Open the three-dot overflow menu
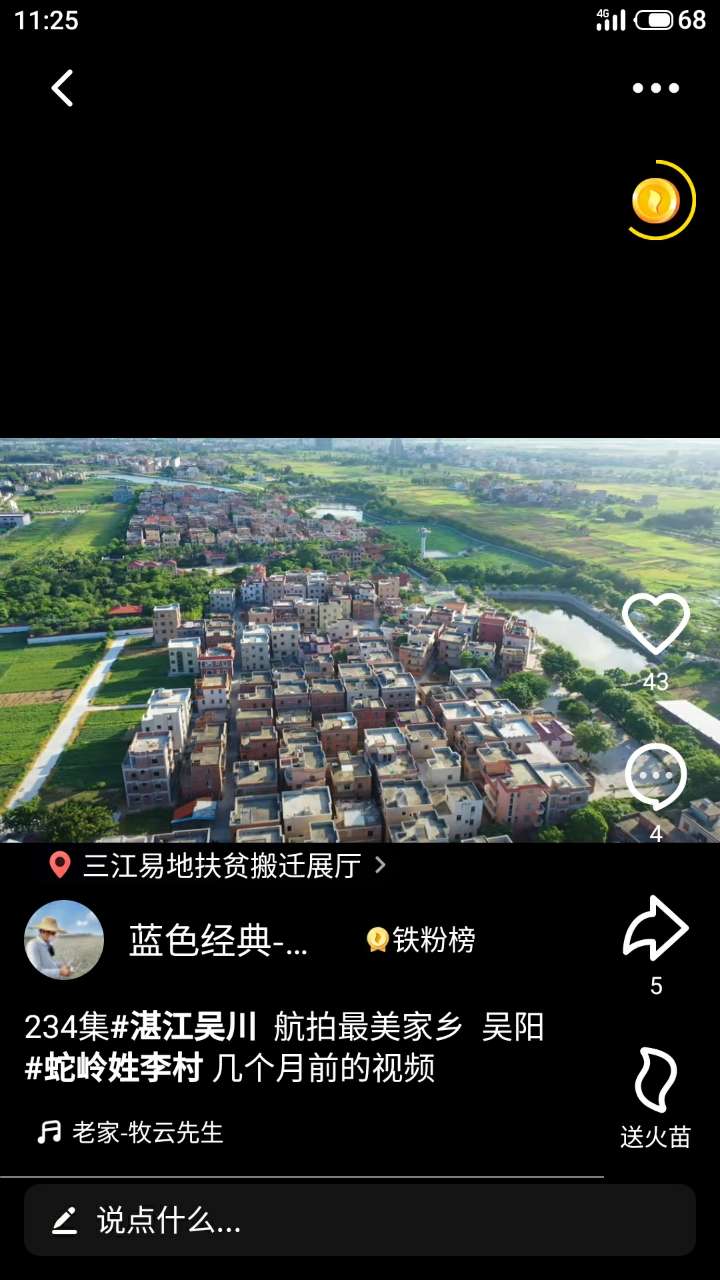The image size is (720, 1280). (655, 88)
